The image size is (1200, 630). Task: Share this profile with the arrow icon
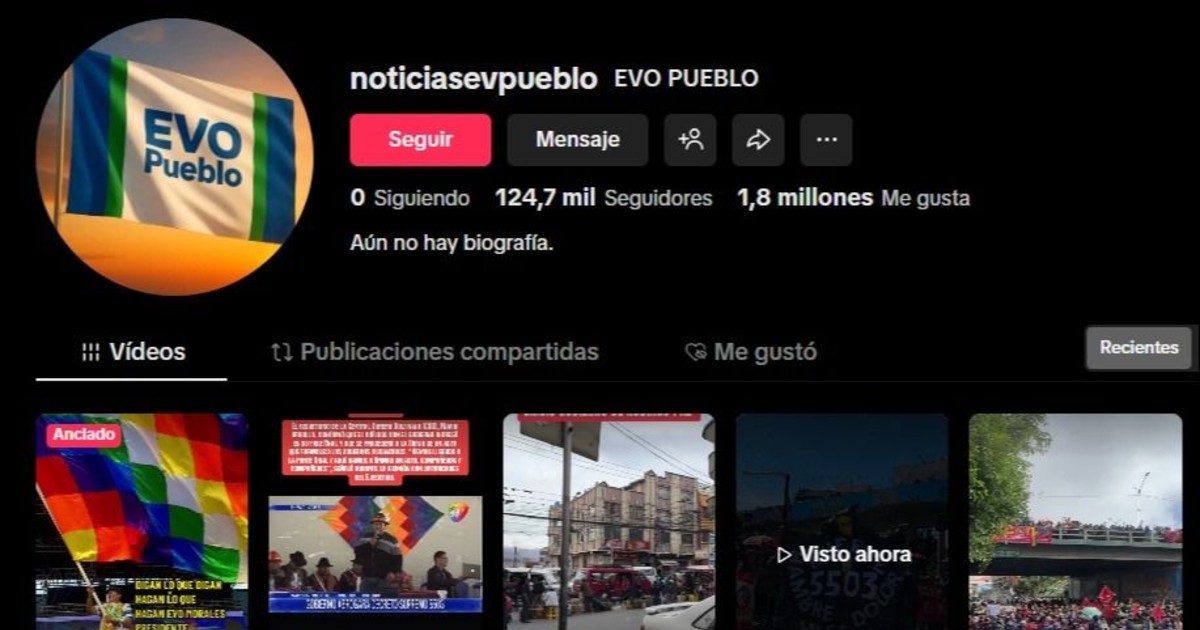[758, 140]
